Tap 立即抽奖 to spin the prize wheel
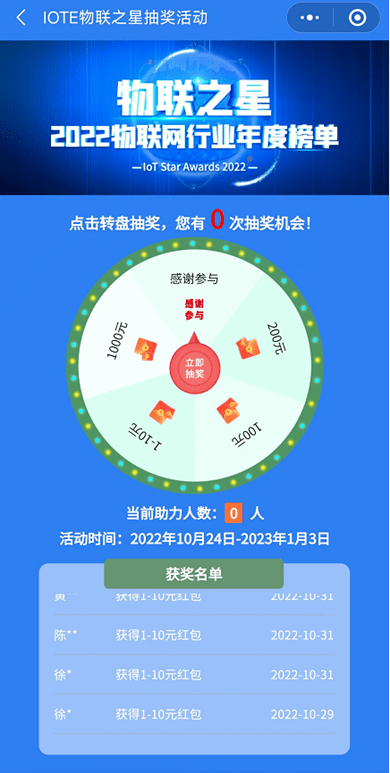This screenshot has width=390, height=773. click(194, 368)
